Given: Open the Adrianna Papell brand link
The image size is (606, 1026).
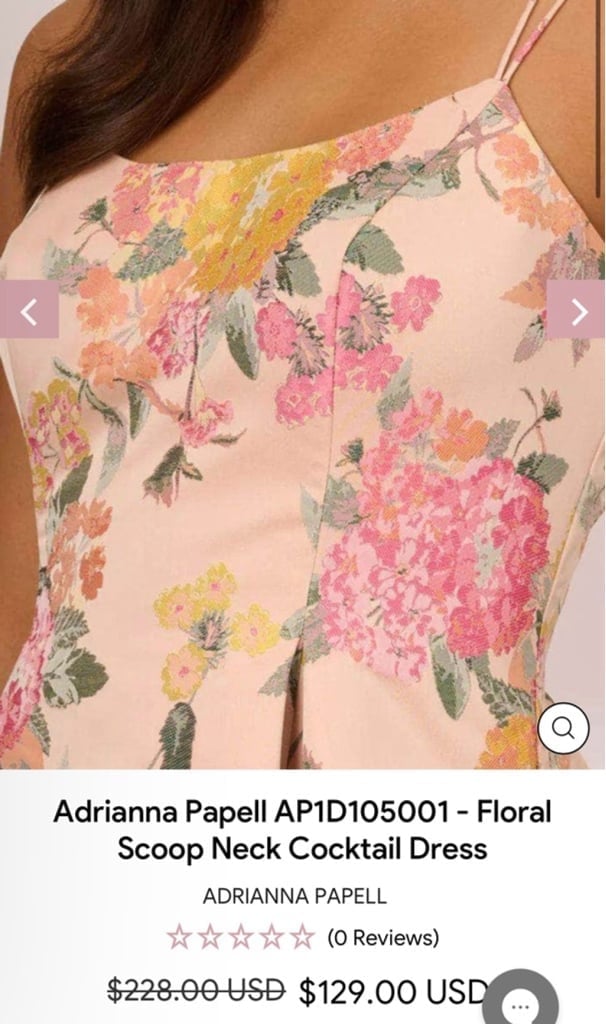Looking at the screenshot, I should tap(294, 896).
